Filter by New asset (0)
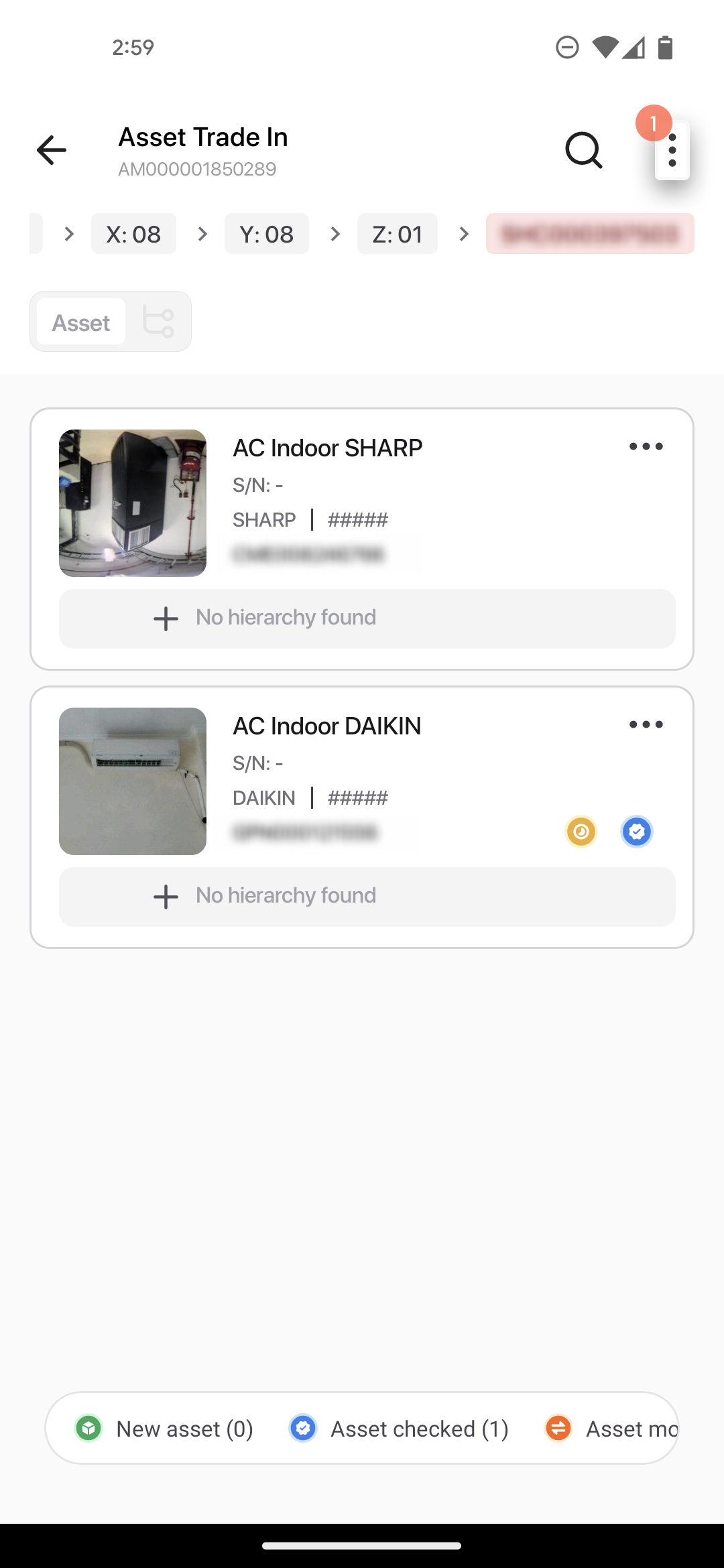This screenshot has width=724, height=1568. [164, 1429]
